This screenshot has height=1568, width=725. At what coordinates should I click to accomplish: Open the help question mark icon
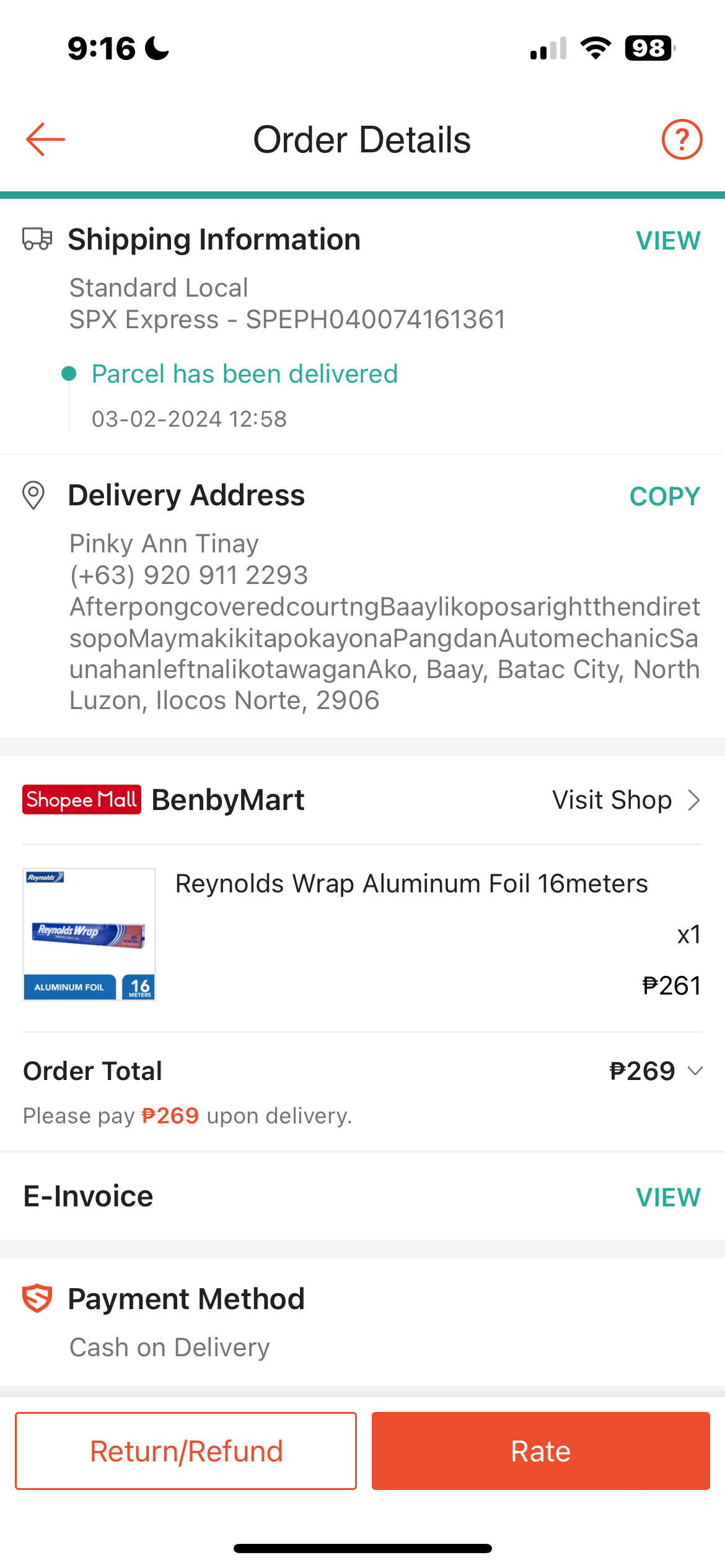[682, 139]
